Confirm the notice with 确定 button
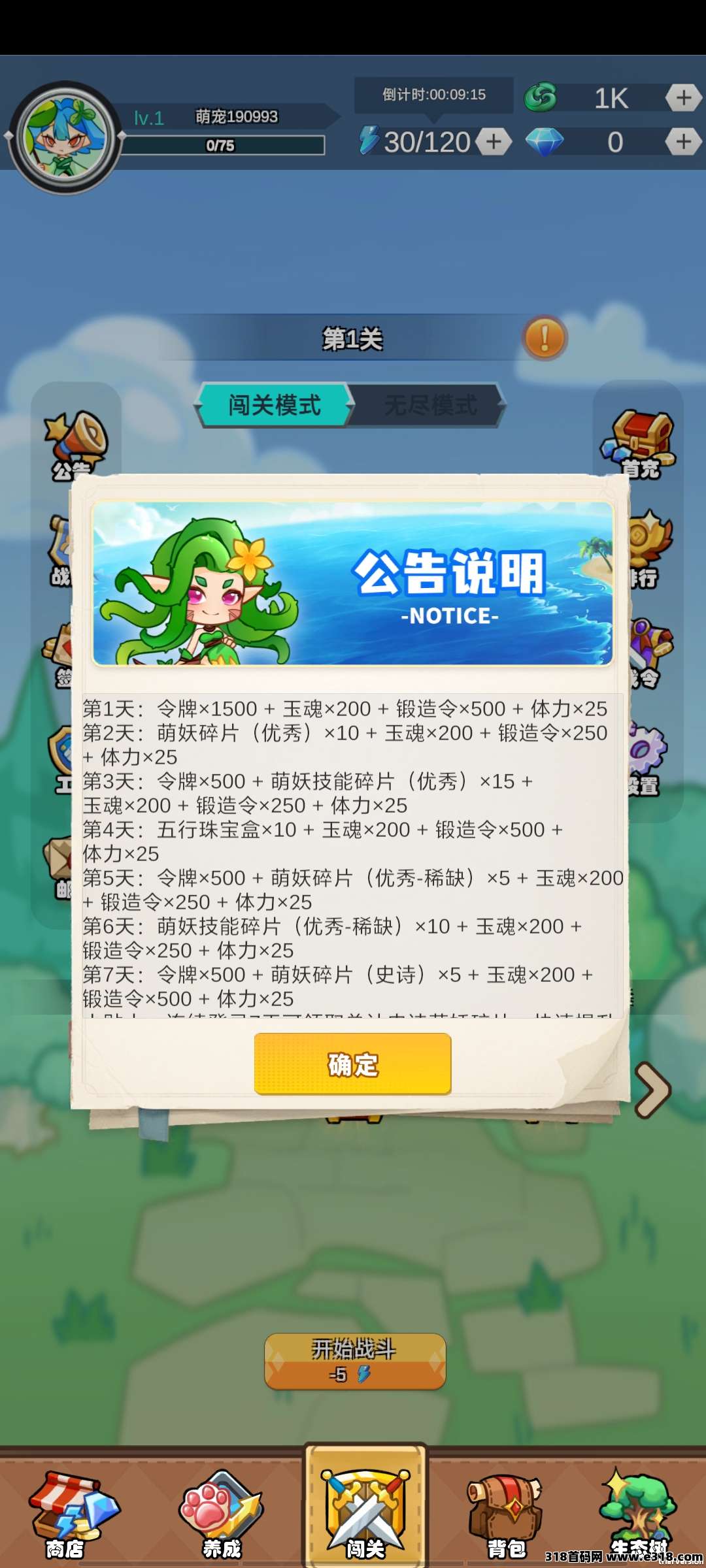The image size is (706, 1568). point(352,1064)
